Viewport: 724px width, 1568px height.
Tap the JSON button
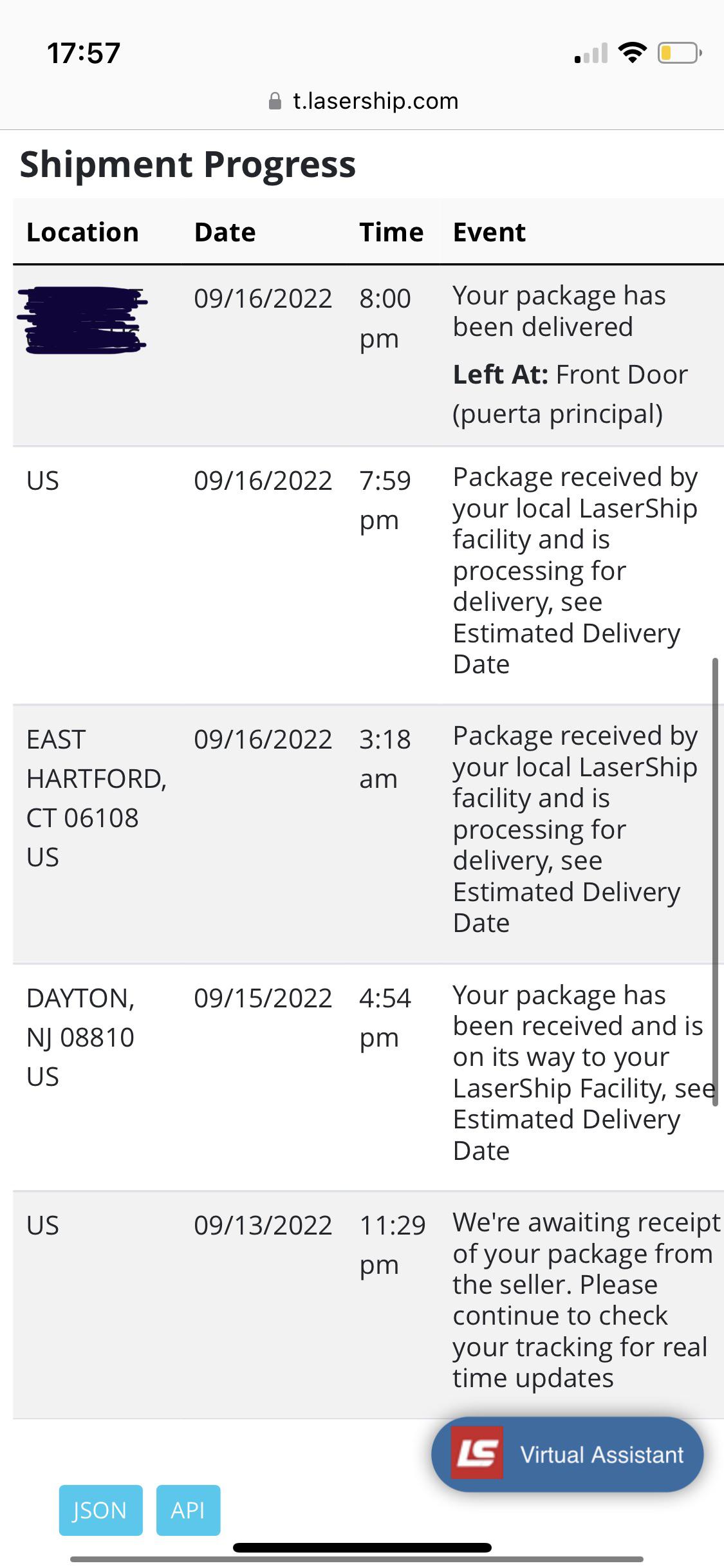pos(101,1510)
